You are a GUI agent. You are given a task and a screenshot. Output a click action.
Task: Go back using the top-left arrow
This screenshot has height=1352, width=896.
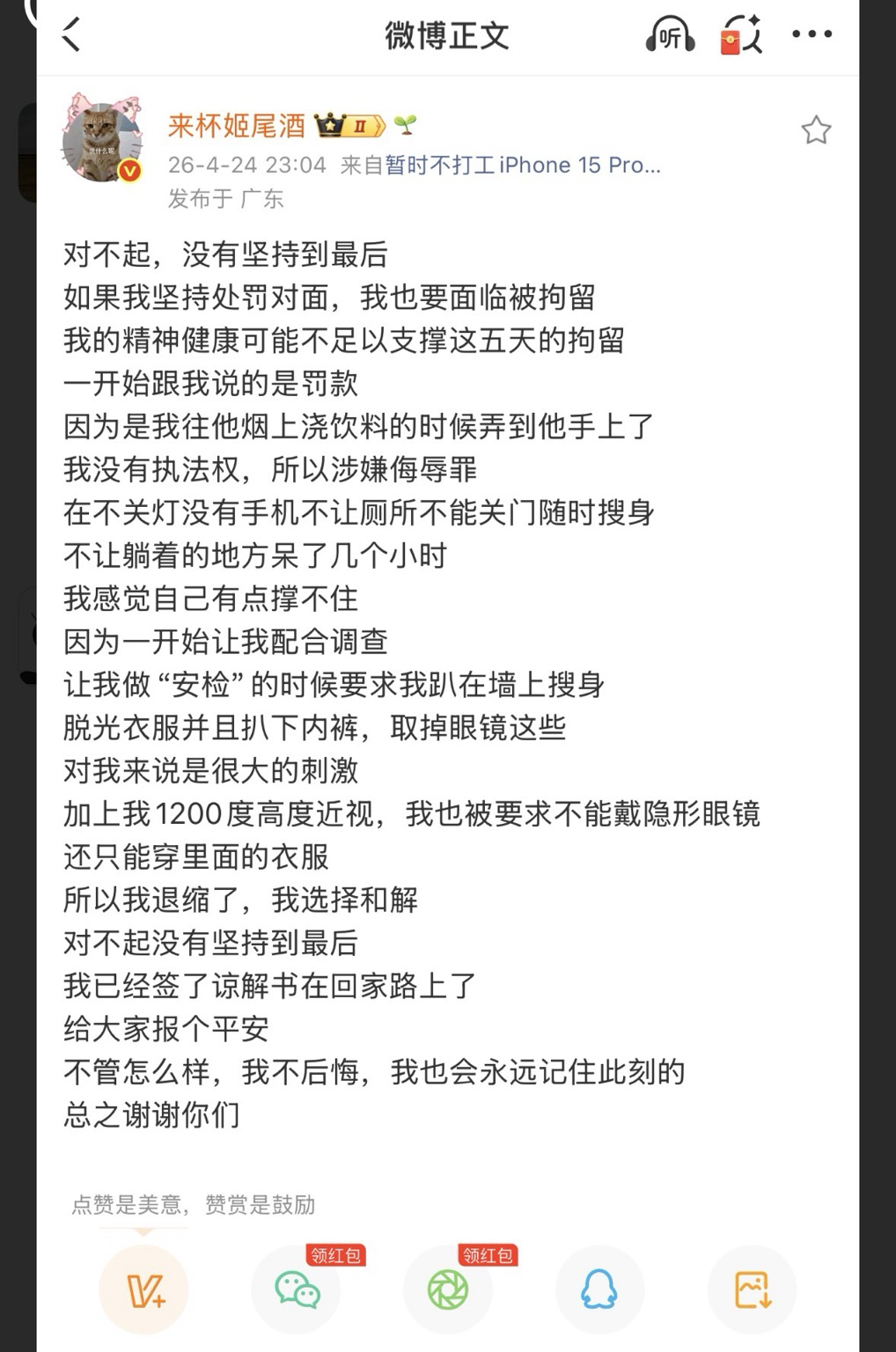point(71,36)
